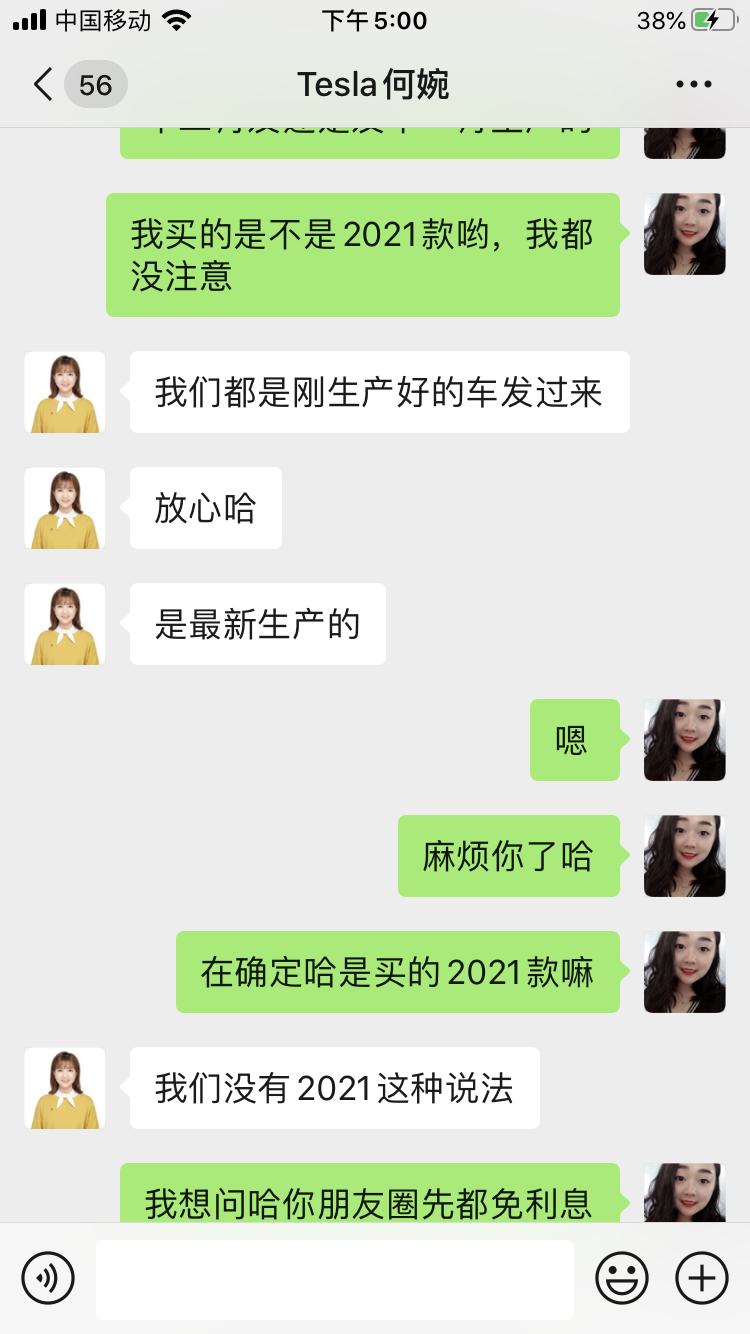Open the plus attachment menu

click(x=702, y=1278)
